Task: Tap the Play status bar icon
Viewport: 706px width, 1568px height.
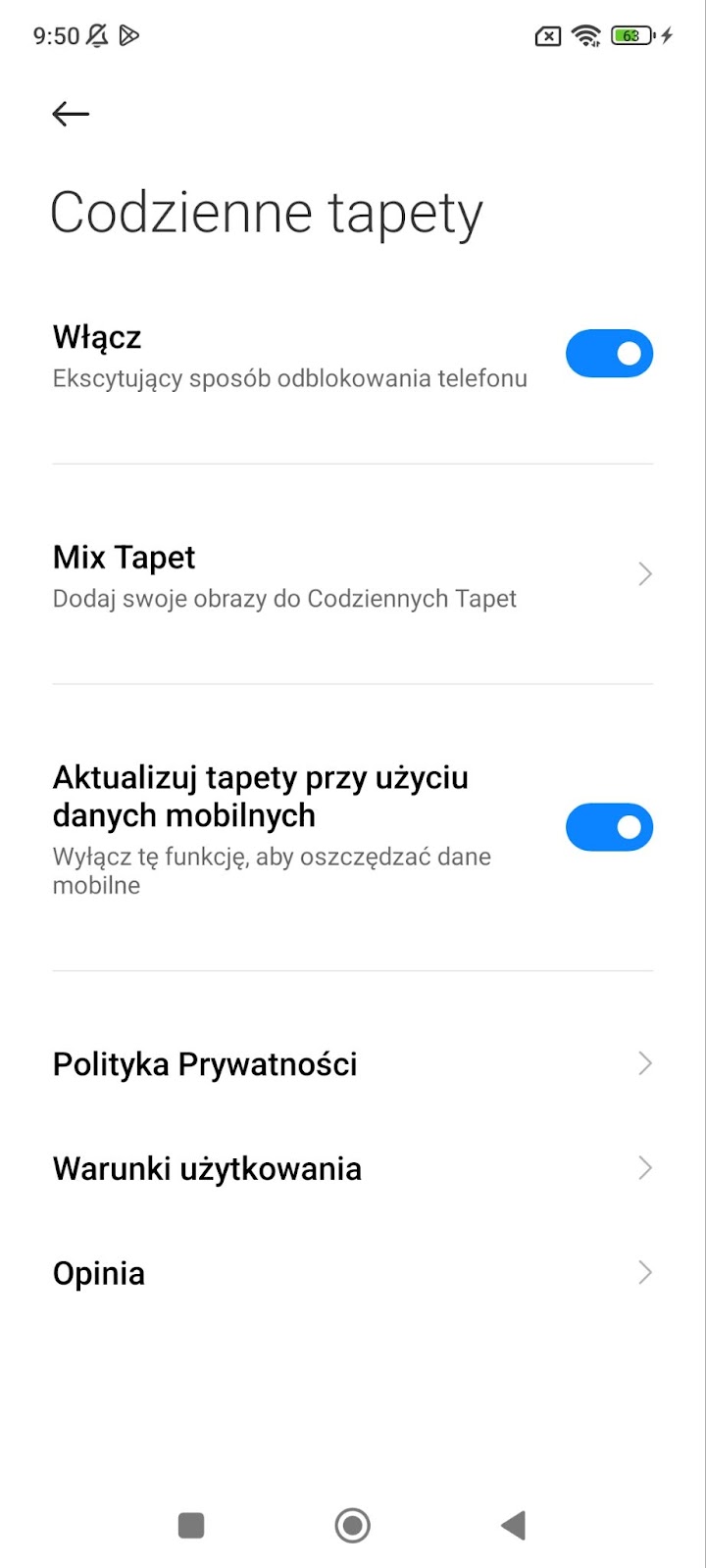Action: (x=128, y=35)
